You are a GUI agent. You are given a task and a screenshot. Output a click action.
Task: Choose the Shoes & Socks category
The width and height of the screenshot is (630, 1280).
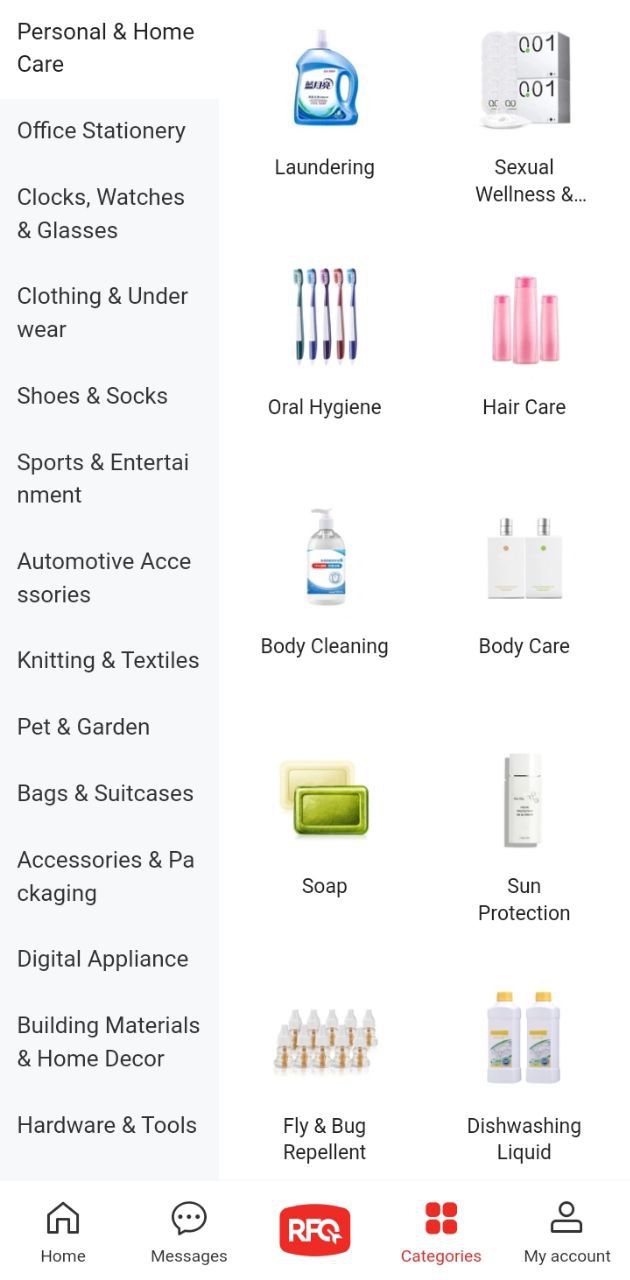click(x=93, y=396)
